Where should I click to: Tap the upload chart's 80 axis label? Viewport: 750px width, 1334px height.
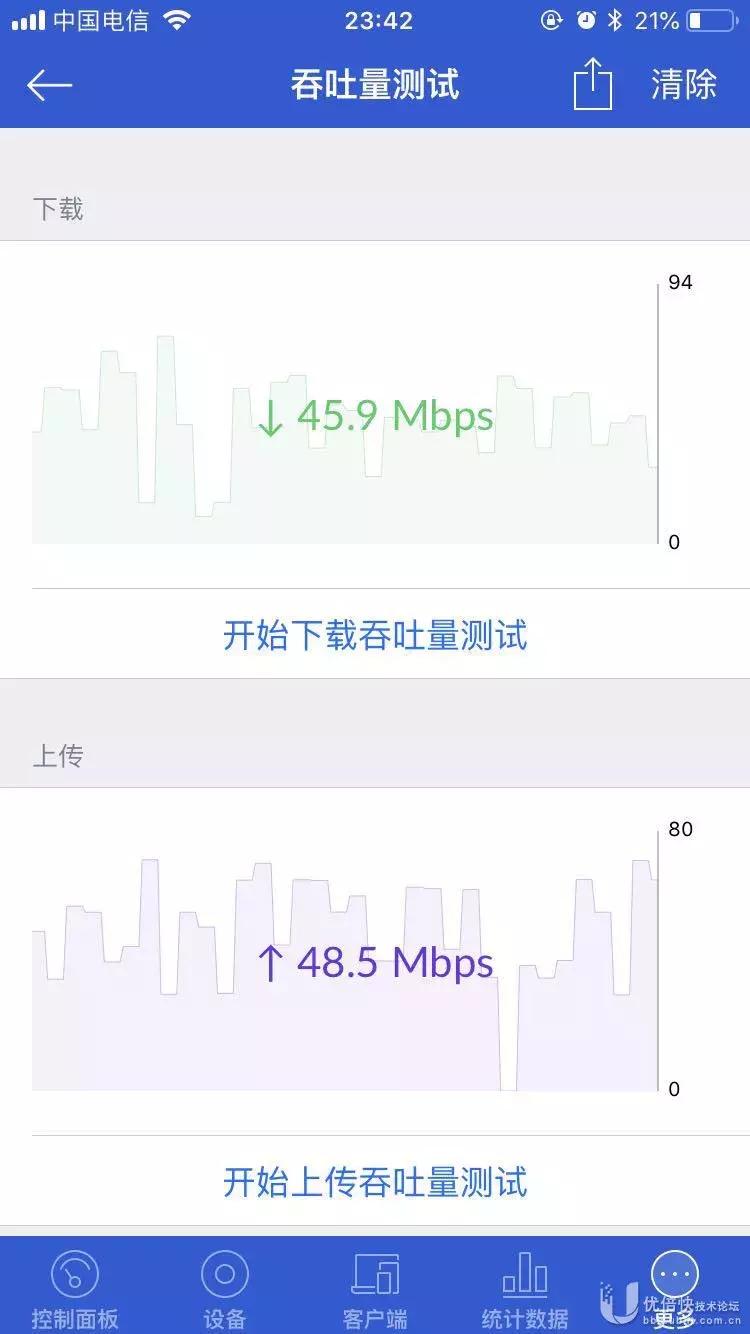(x=681, y=828)
